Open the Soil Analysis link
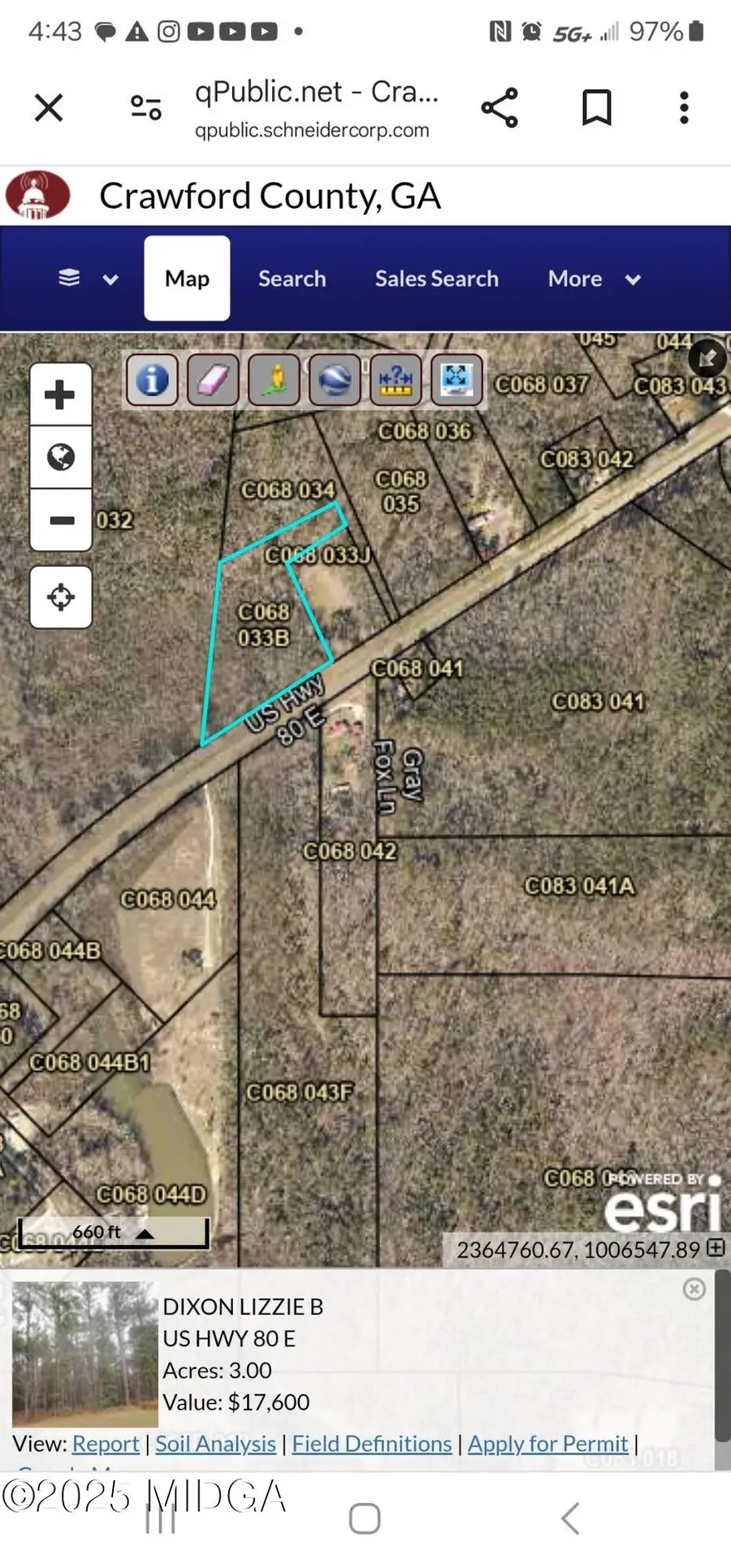This screenshot has height=1568, width=731. (214, 1444)
